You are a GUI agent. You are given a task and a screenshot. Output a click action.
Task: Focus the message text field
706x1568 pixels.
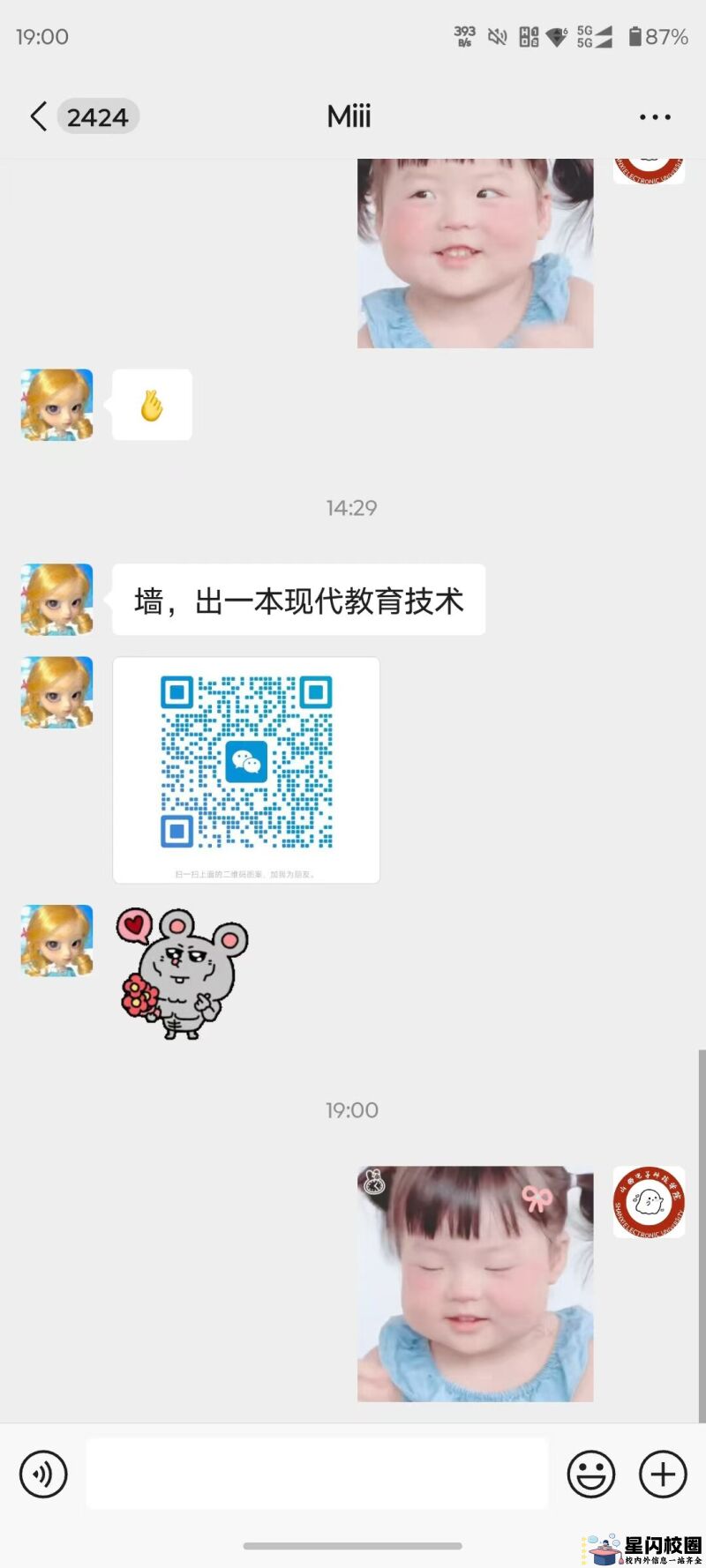pos(317,1474)
